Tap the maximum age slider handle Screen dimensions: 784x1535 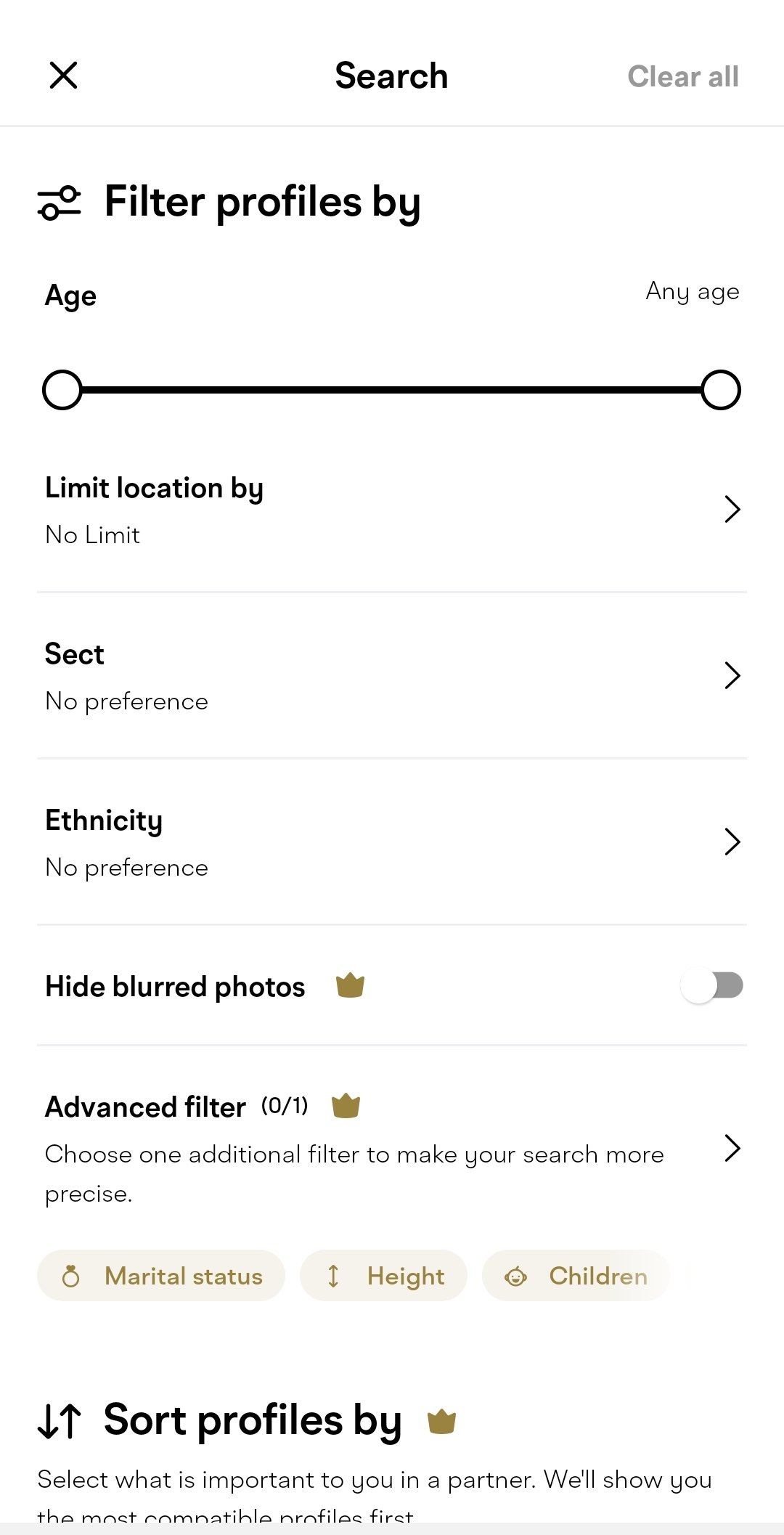click(721, 390)
